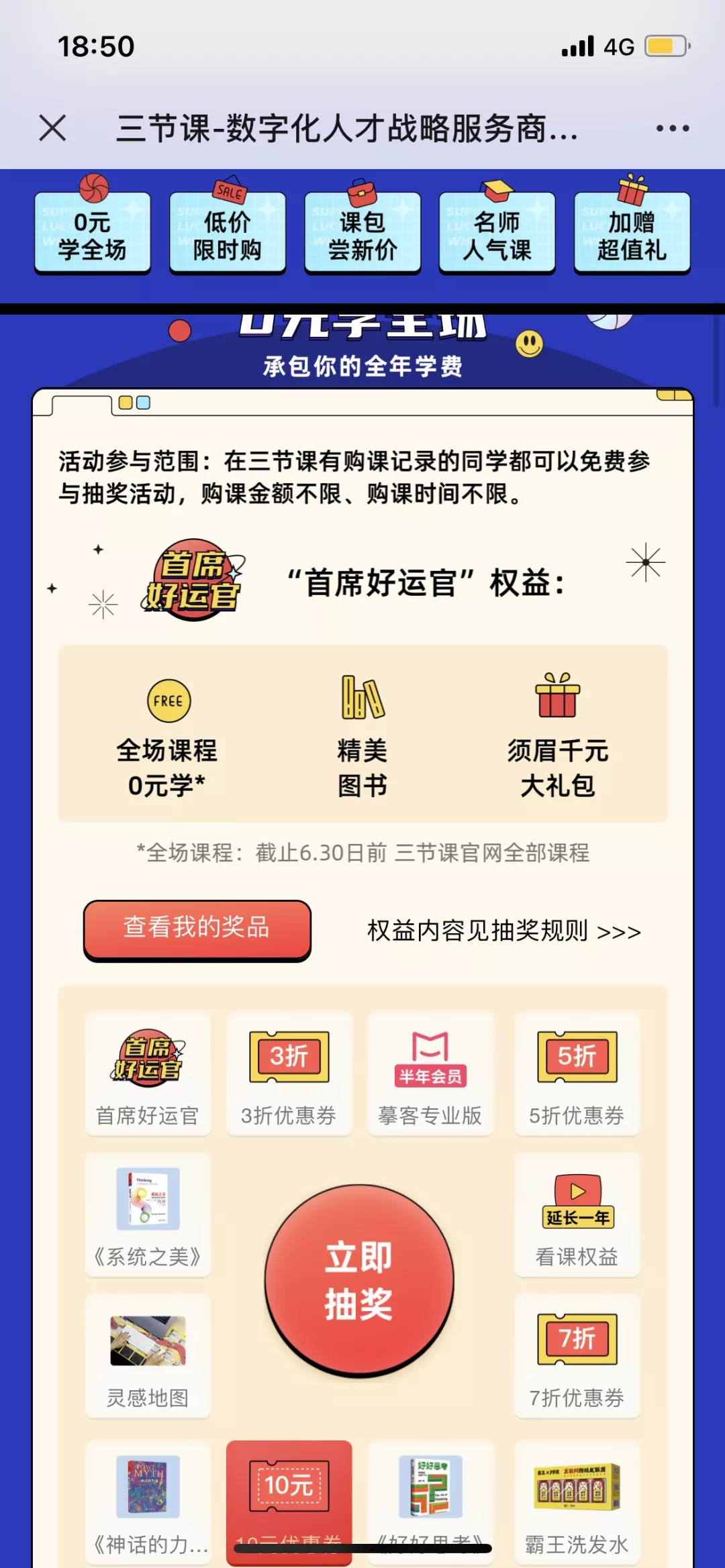
Task: Select the 加赠超值礼 section
Action: pyautogui.click(x=632, y=233)
